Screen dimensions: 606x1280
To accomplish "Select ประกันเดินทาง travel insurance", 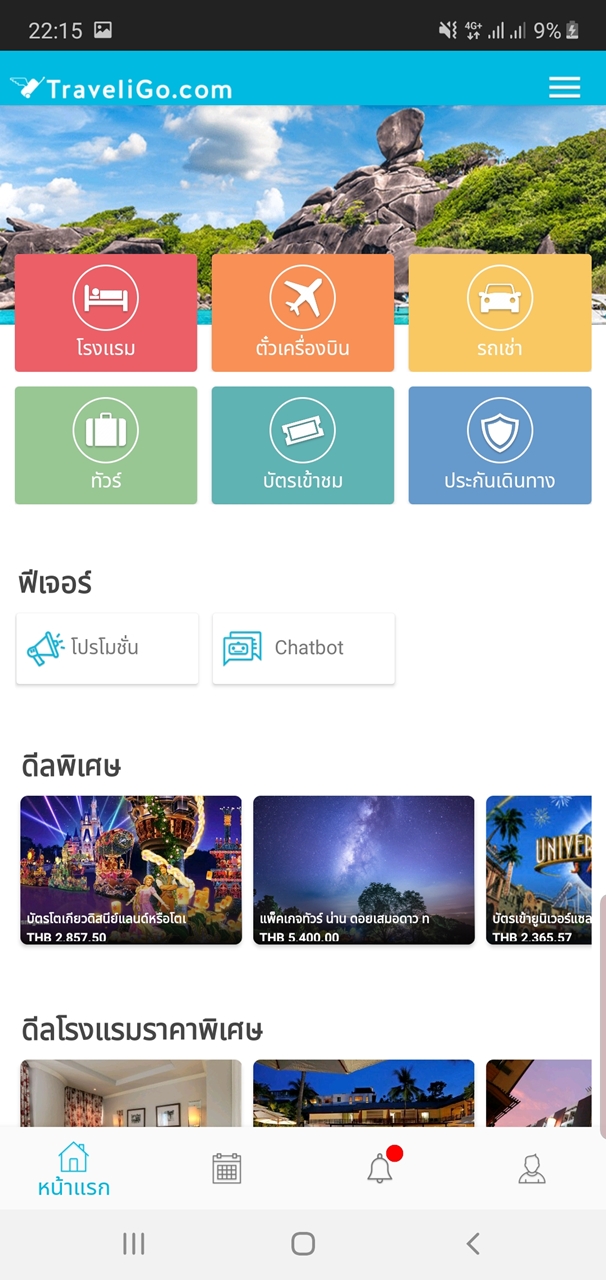I will point(499,445).
